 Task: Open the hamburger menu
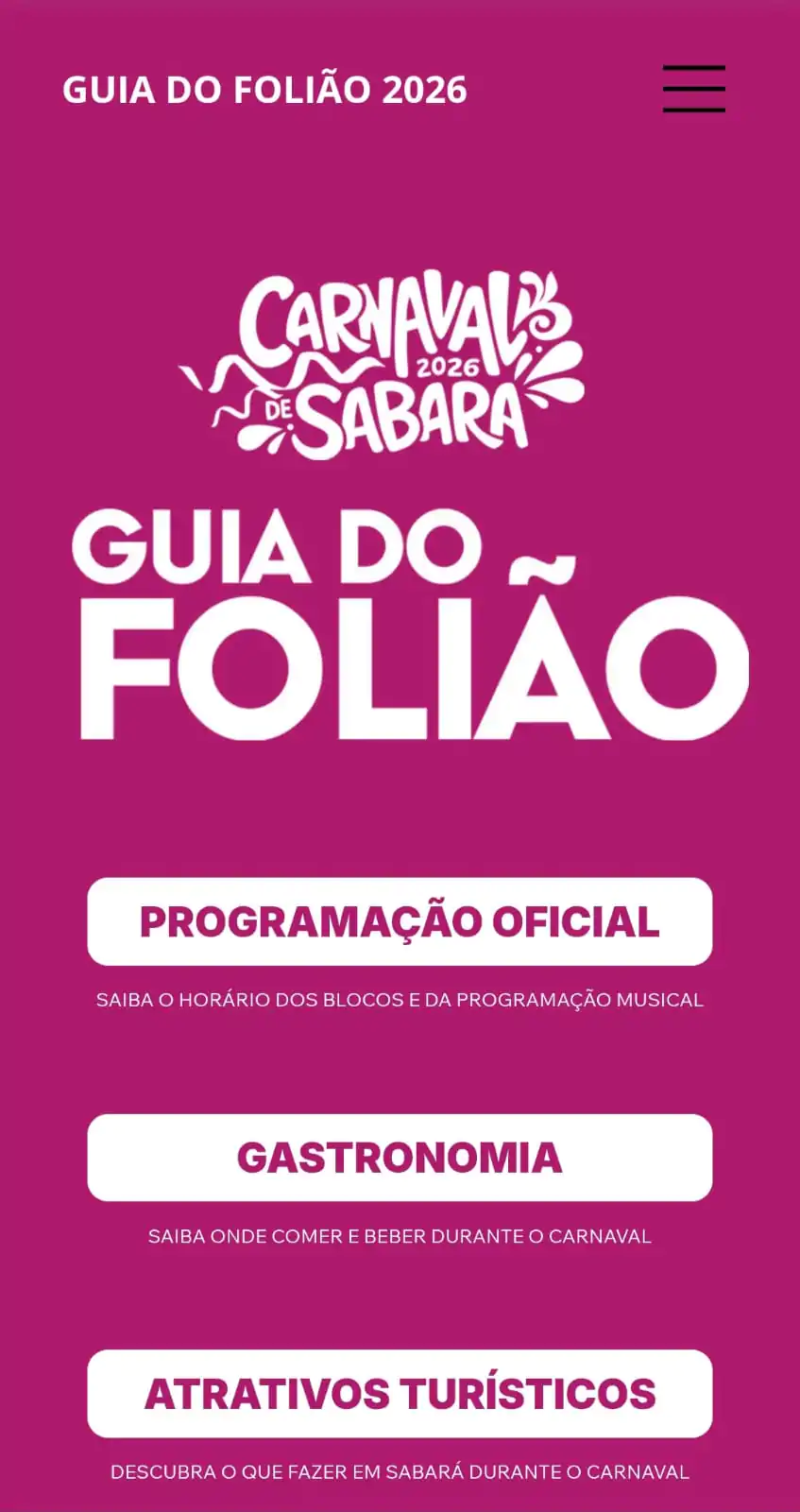tap(693, 89)
